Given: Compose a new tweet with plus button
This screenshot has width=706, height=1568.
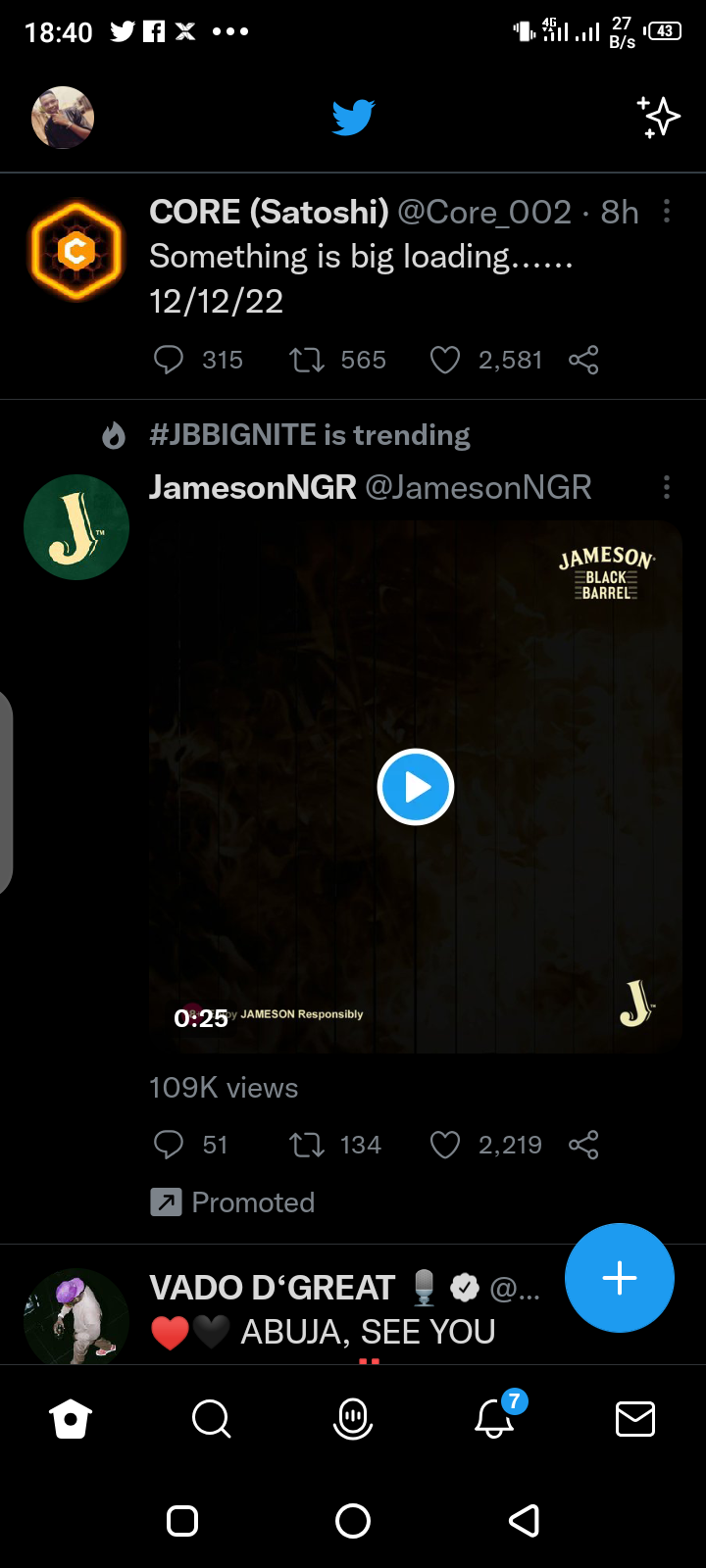Looking at the screenshot, I should pos(620,1278).
